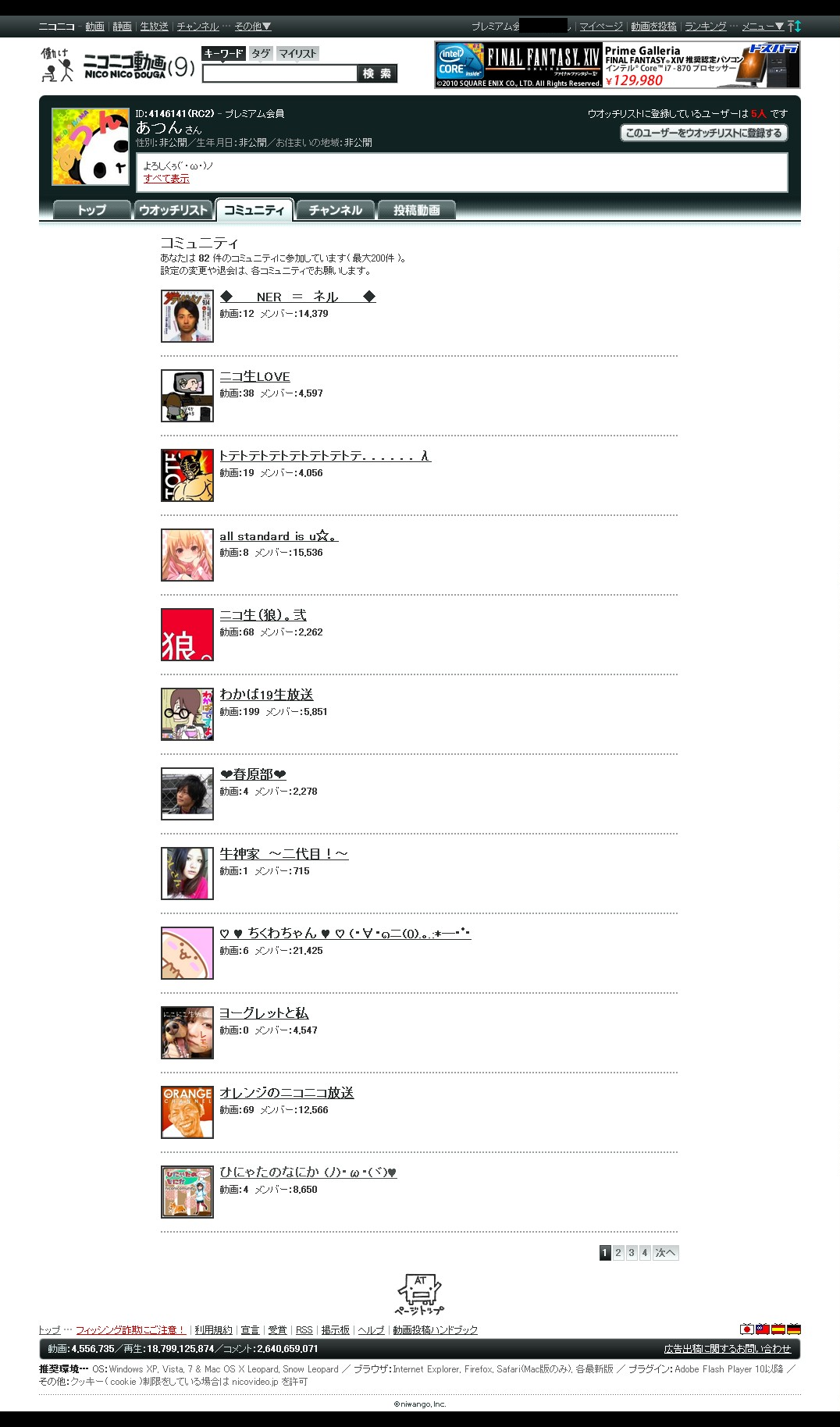Open the メニュー dropdown in top bar
The height and width of the screenshot is (1427, 840).
tap(763, 27)
